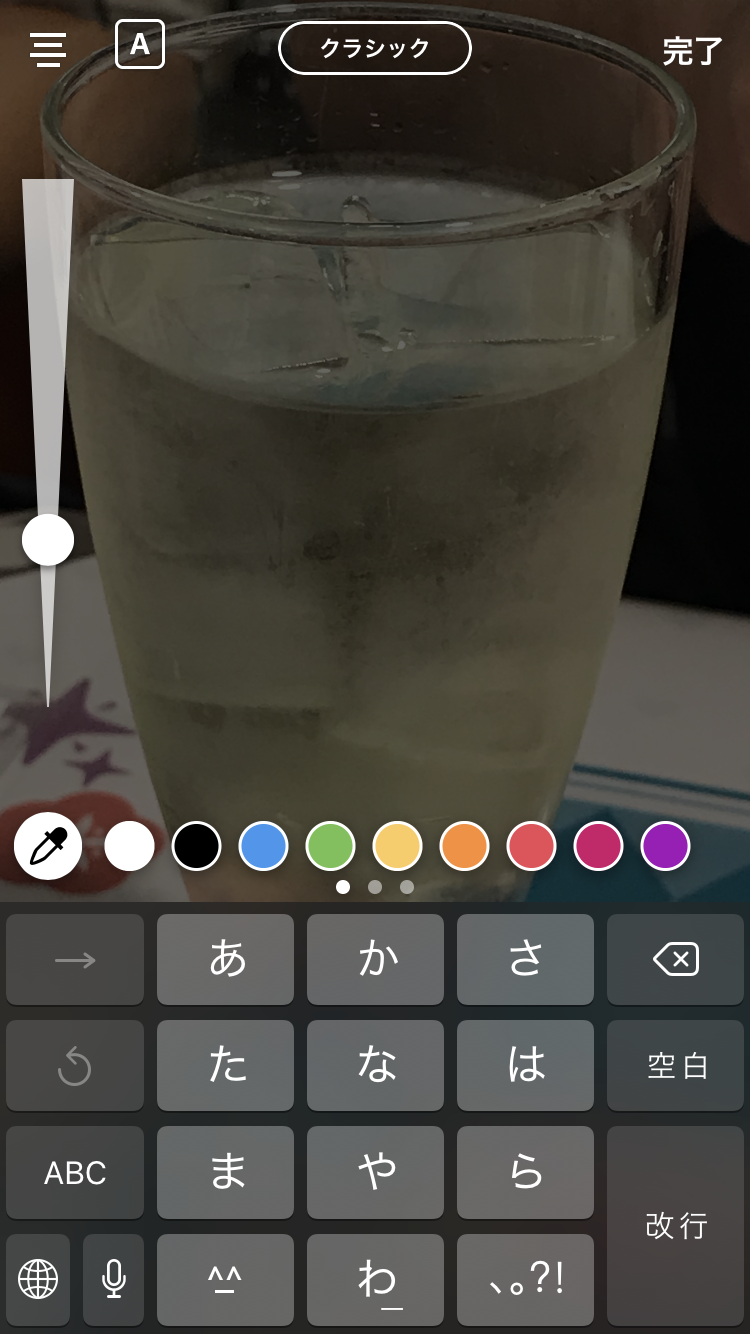
Task: Select the white color swatch
Action: click(130, 846)
